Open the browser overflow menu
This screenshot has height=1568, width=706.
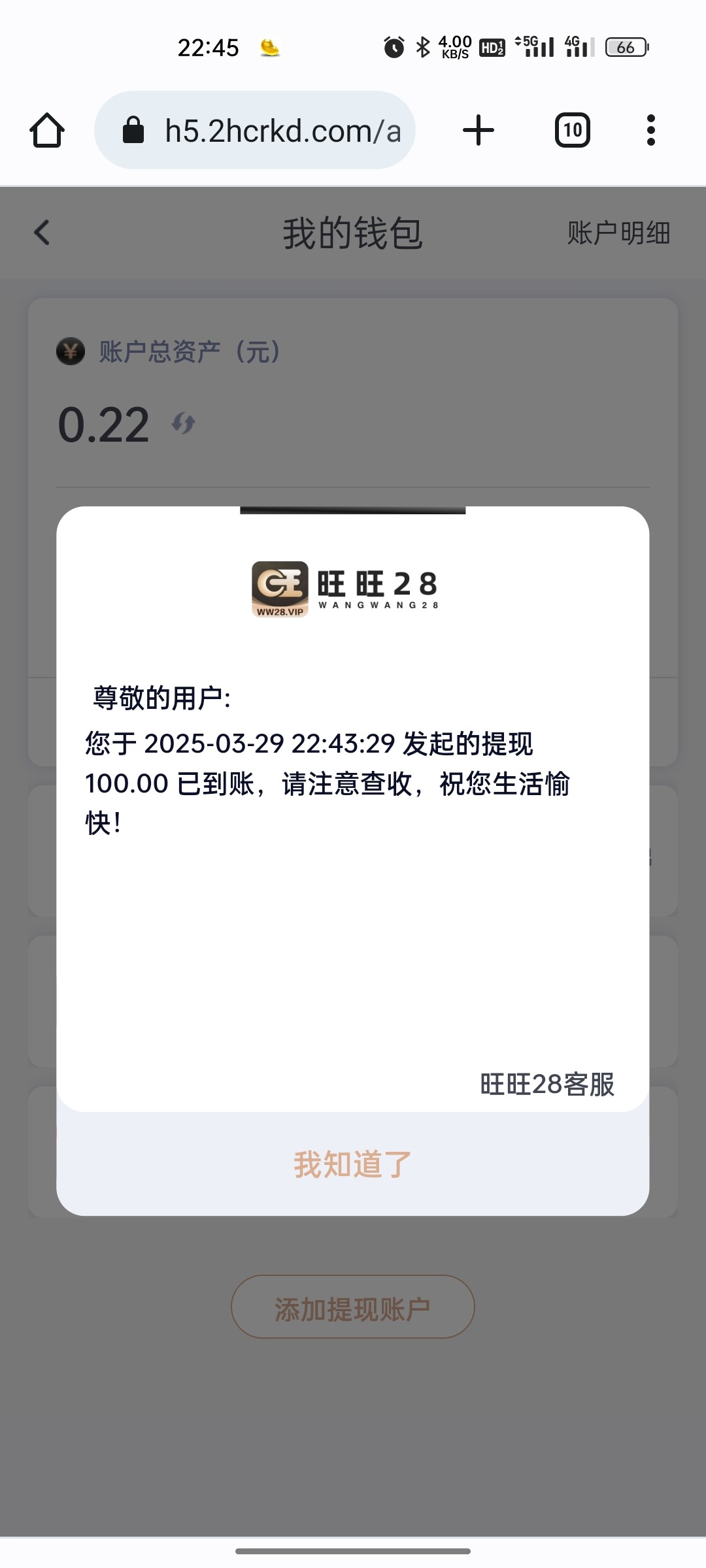[650, 130]
